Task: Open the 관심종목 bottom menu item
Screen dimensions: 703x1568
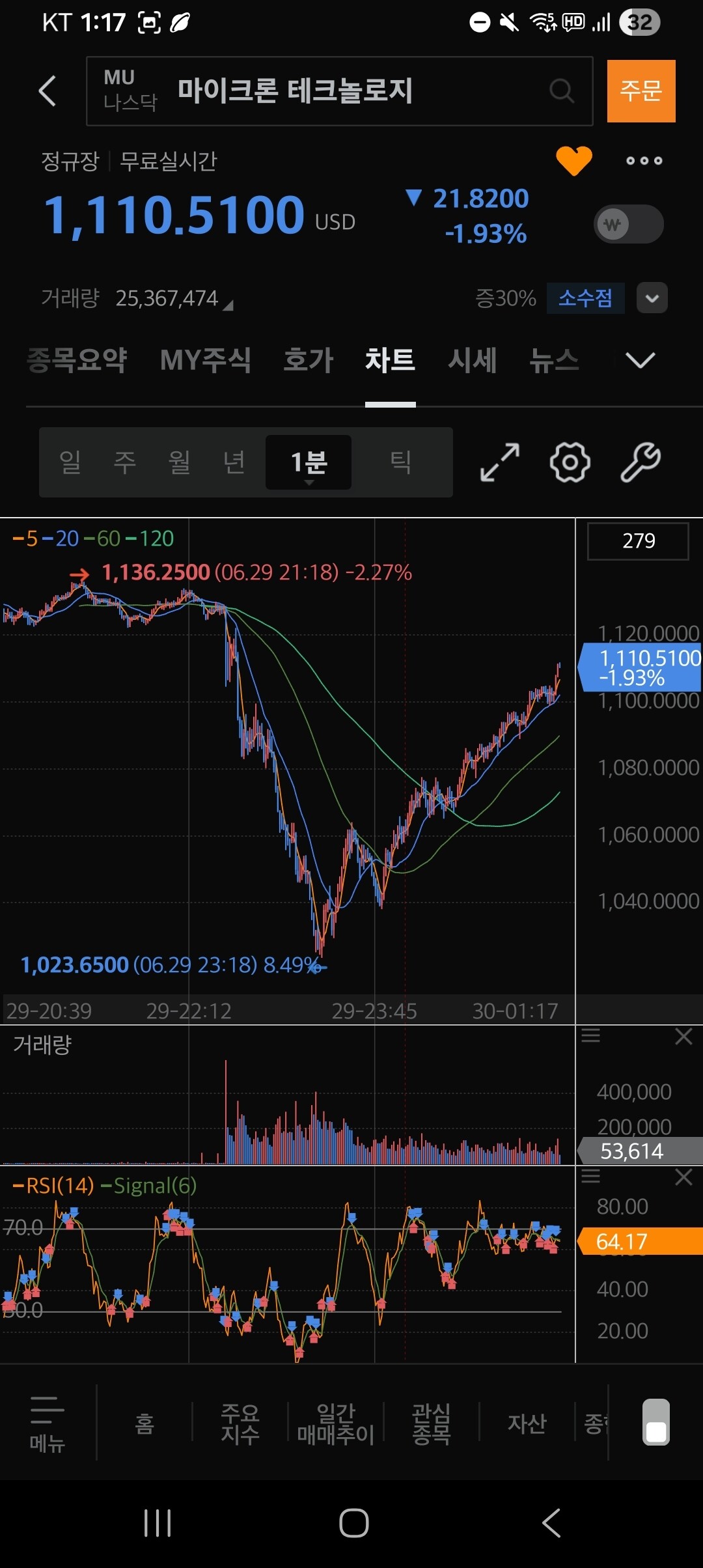Action: point(432,1423)
